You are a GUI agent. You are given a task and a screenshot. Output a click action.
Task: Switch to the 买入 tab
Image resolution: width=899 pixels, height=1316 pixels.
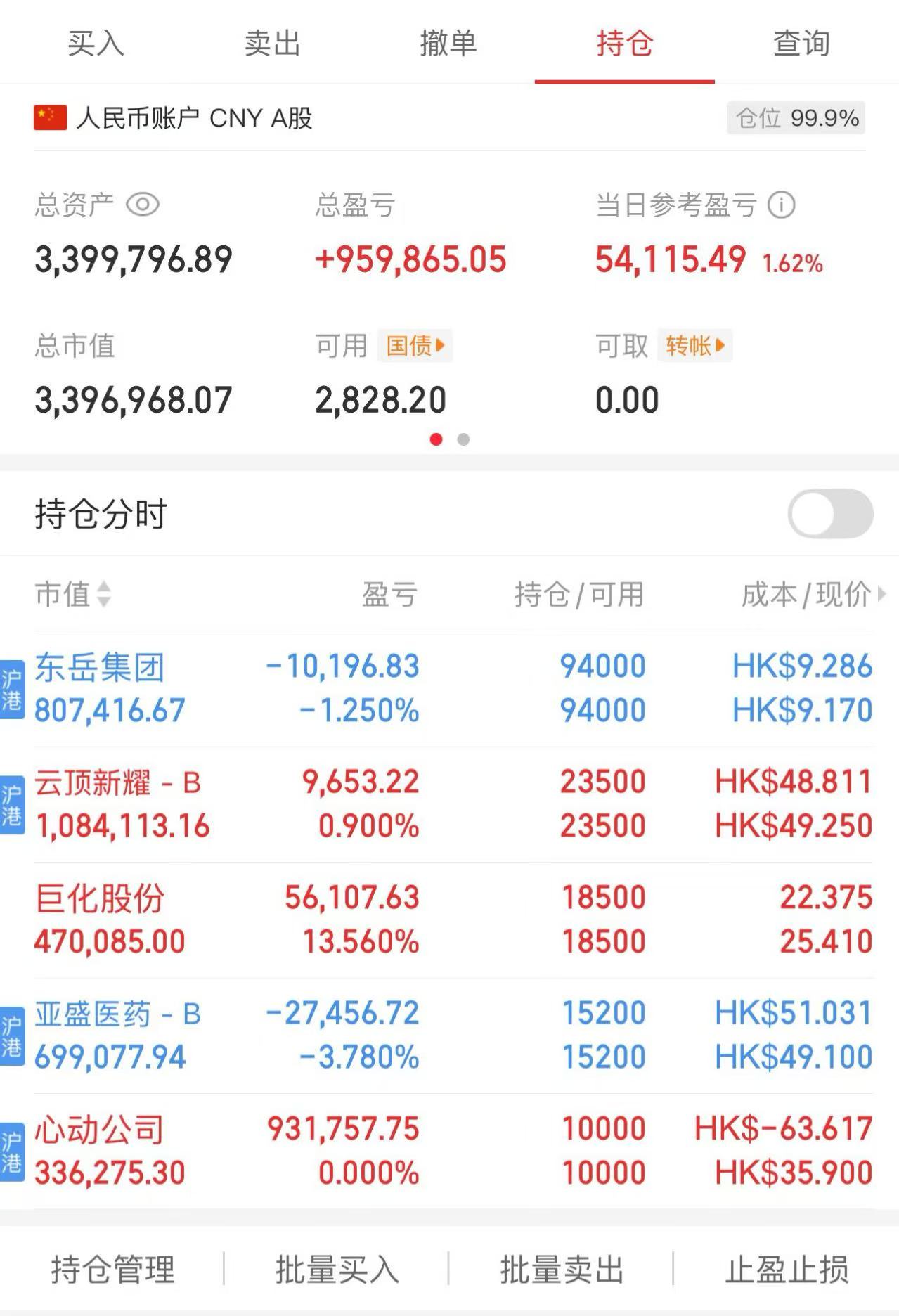pos(96,44)
